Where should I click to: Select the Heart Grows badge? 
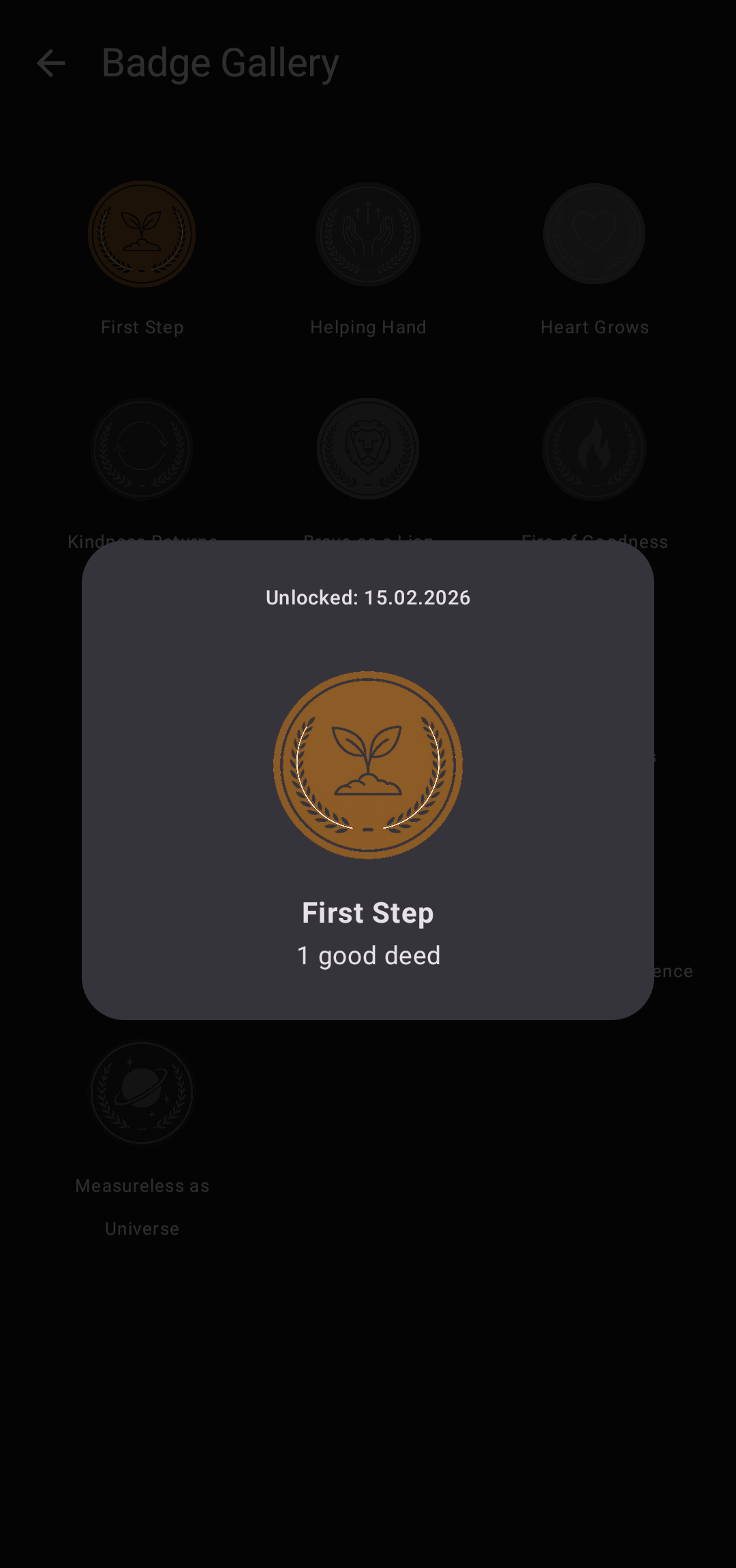(x=594, y=234)
